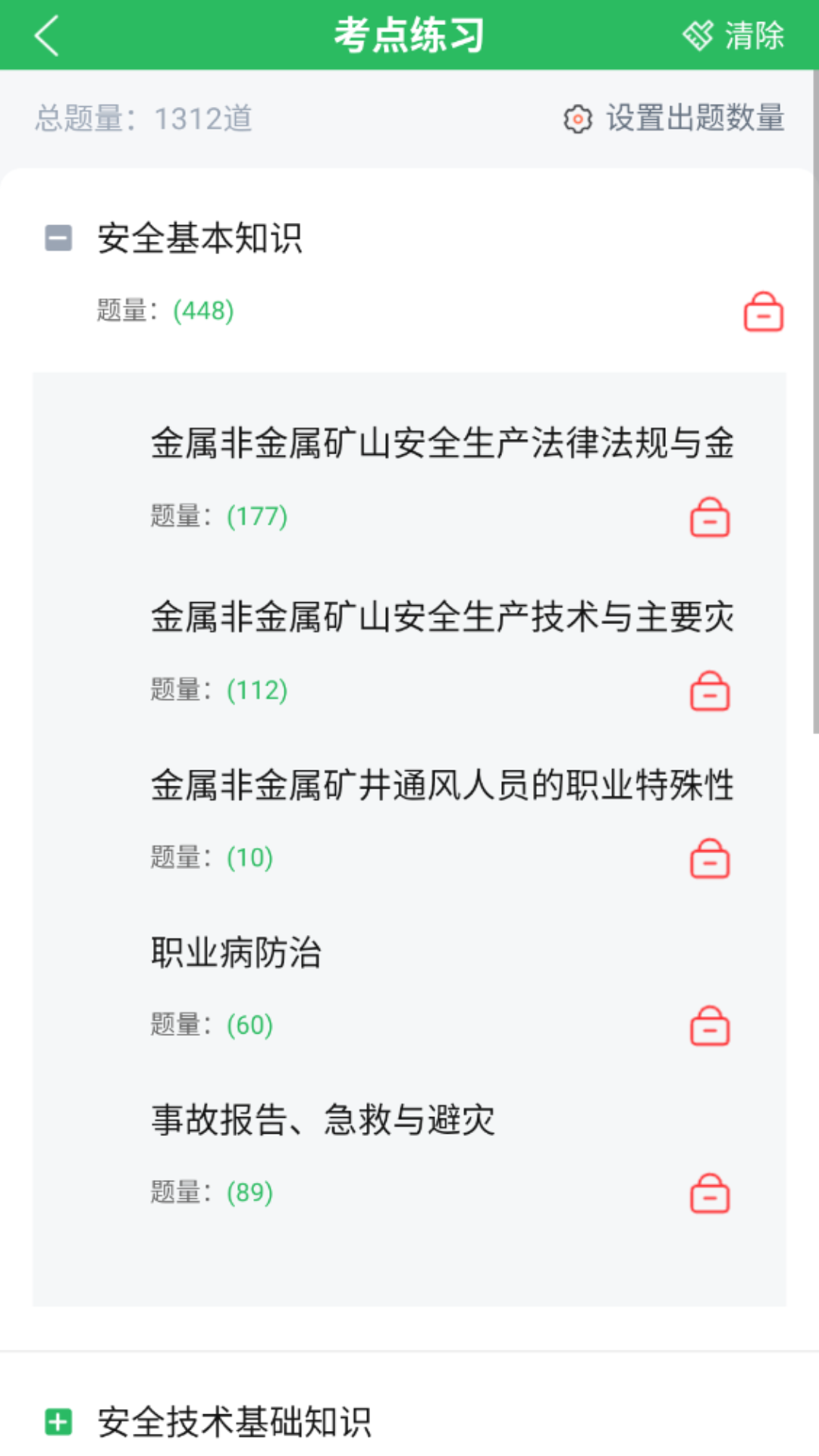Select the 考点练习 title tab
Screen dimensions: 819x1456
[x=409, y=34]
